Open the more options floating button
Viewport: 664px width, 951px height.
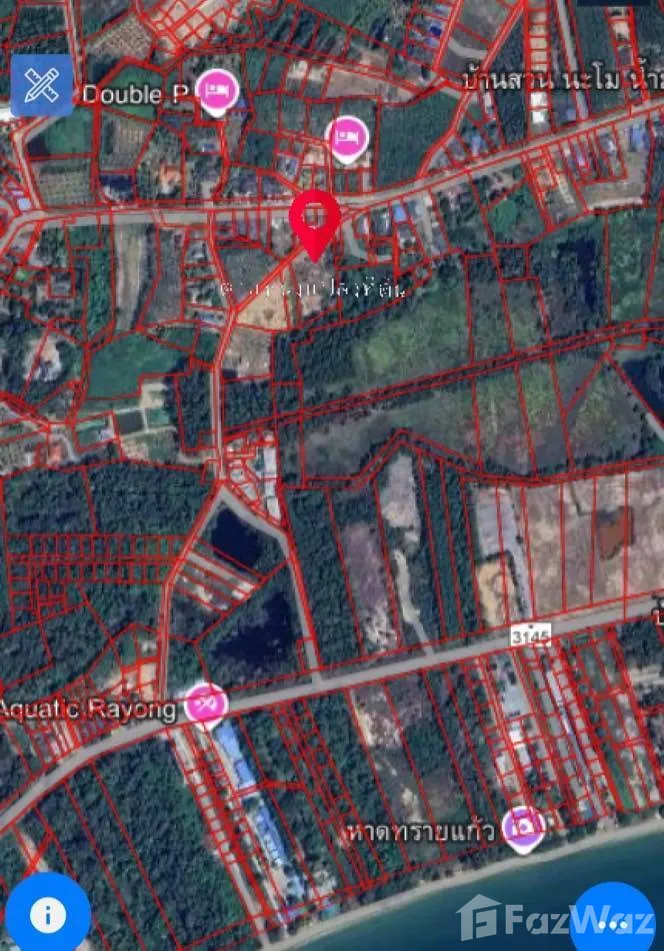tap(621, 918)
